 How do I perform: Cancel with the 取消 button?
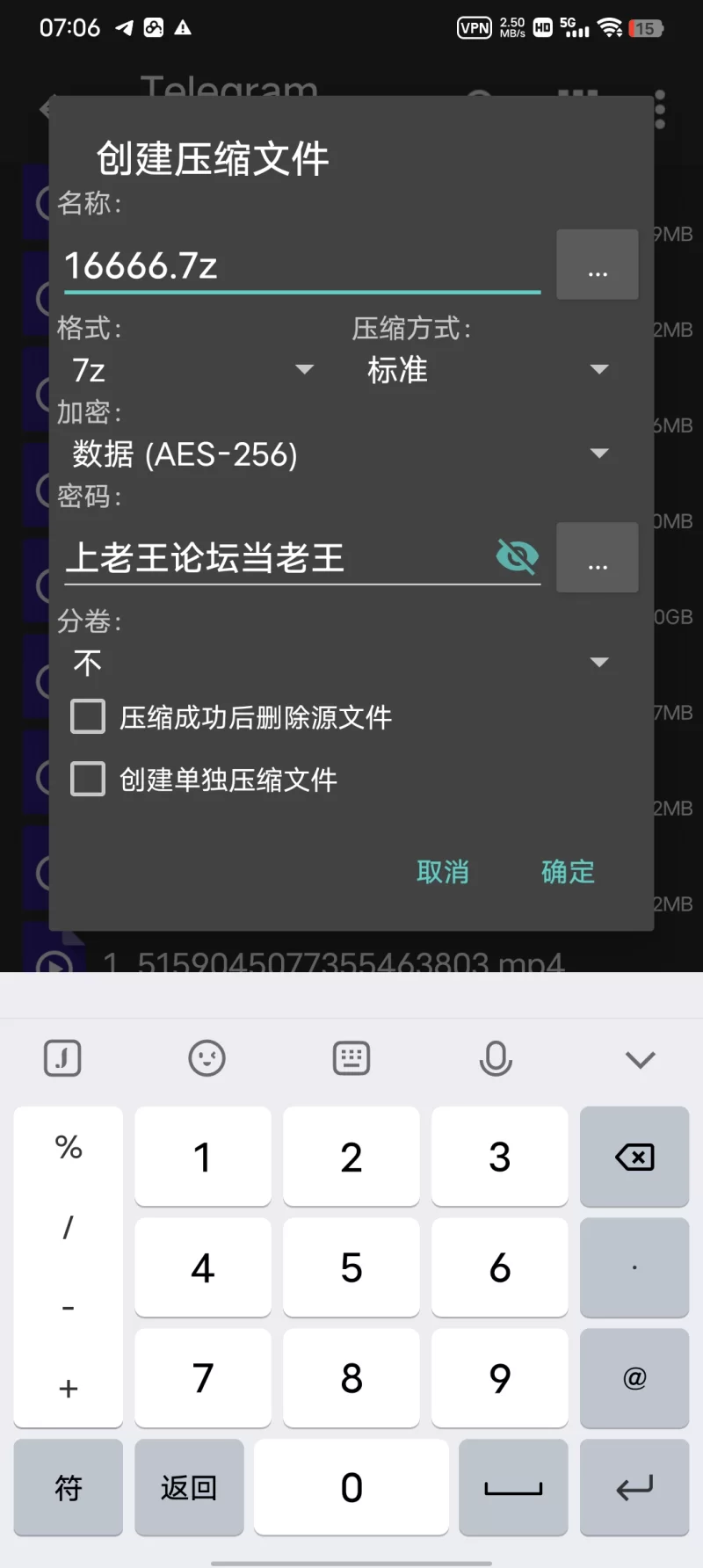pyautogui.click(x=443, y=872)
